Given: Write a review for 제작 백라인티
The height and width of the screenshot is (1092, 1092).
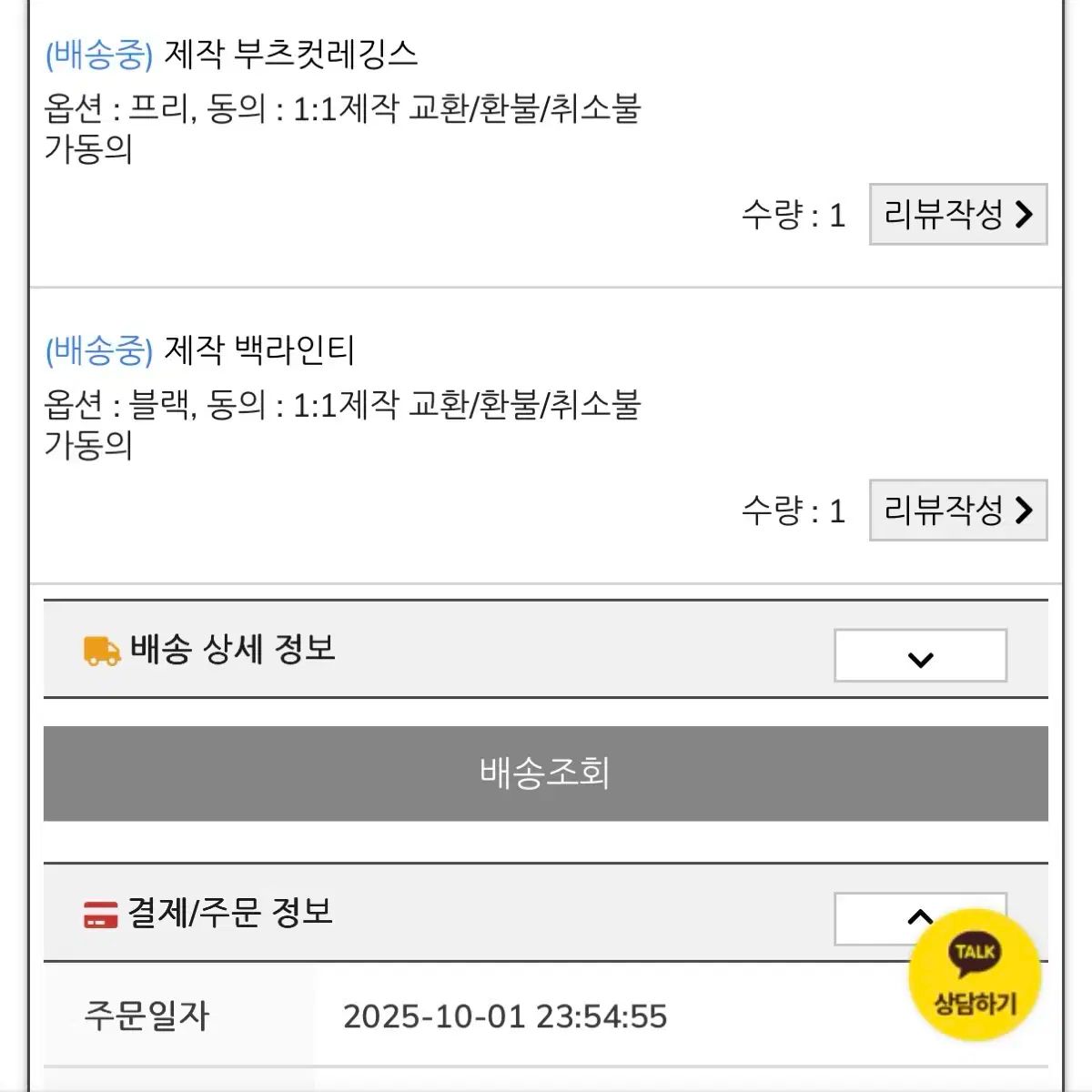Looking at the screenshot, I should (958, 511).
